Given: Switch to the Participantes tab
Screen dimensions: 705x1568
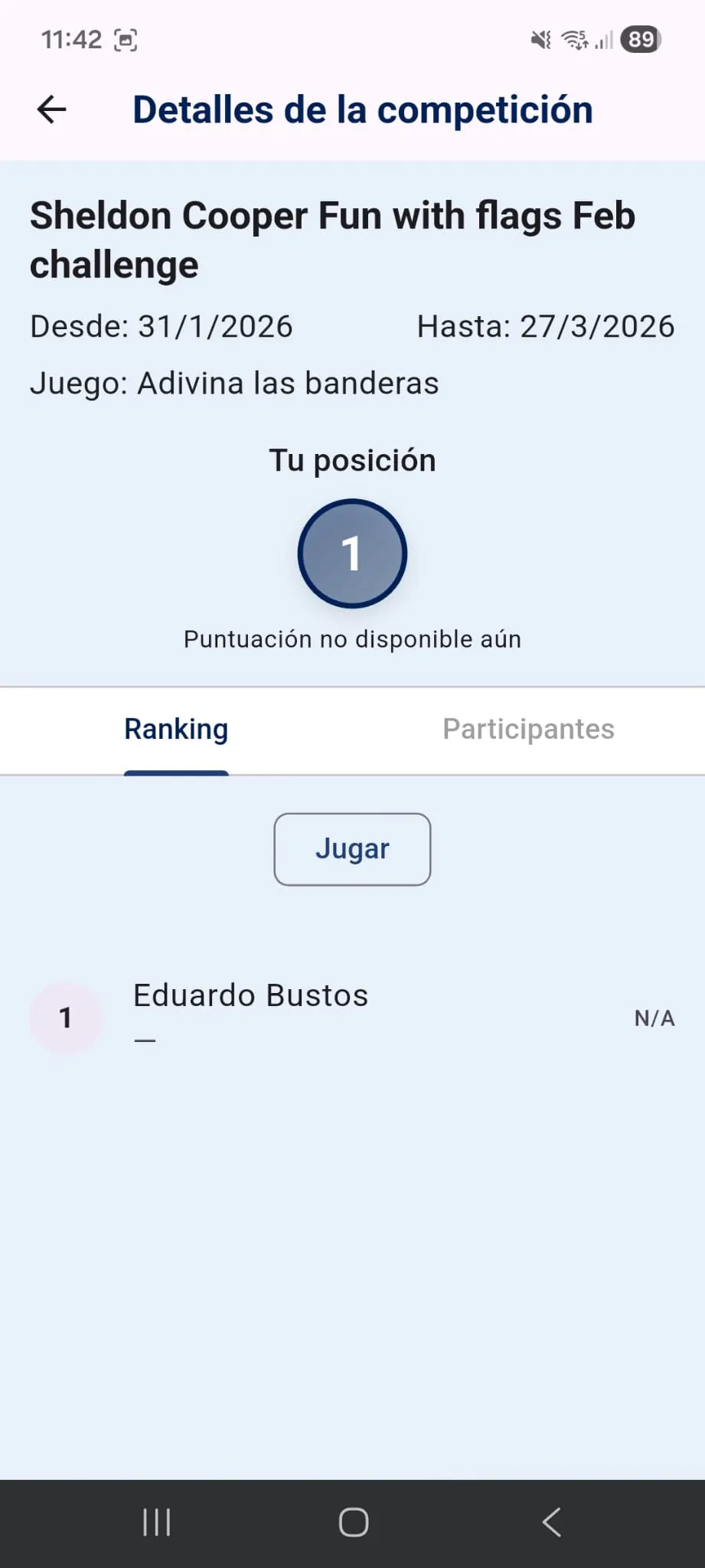Looking at the screenshot, I should pyautogui.click(x=527, y=730).
